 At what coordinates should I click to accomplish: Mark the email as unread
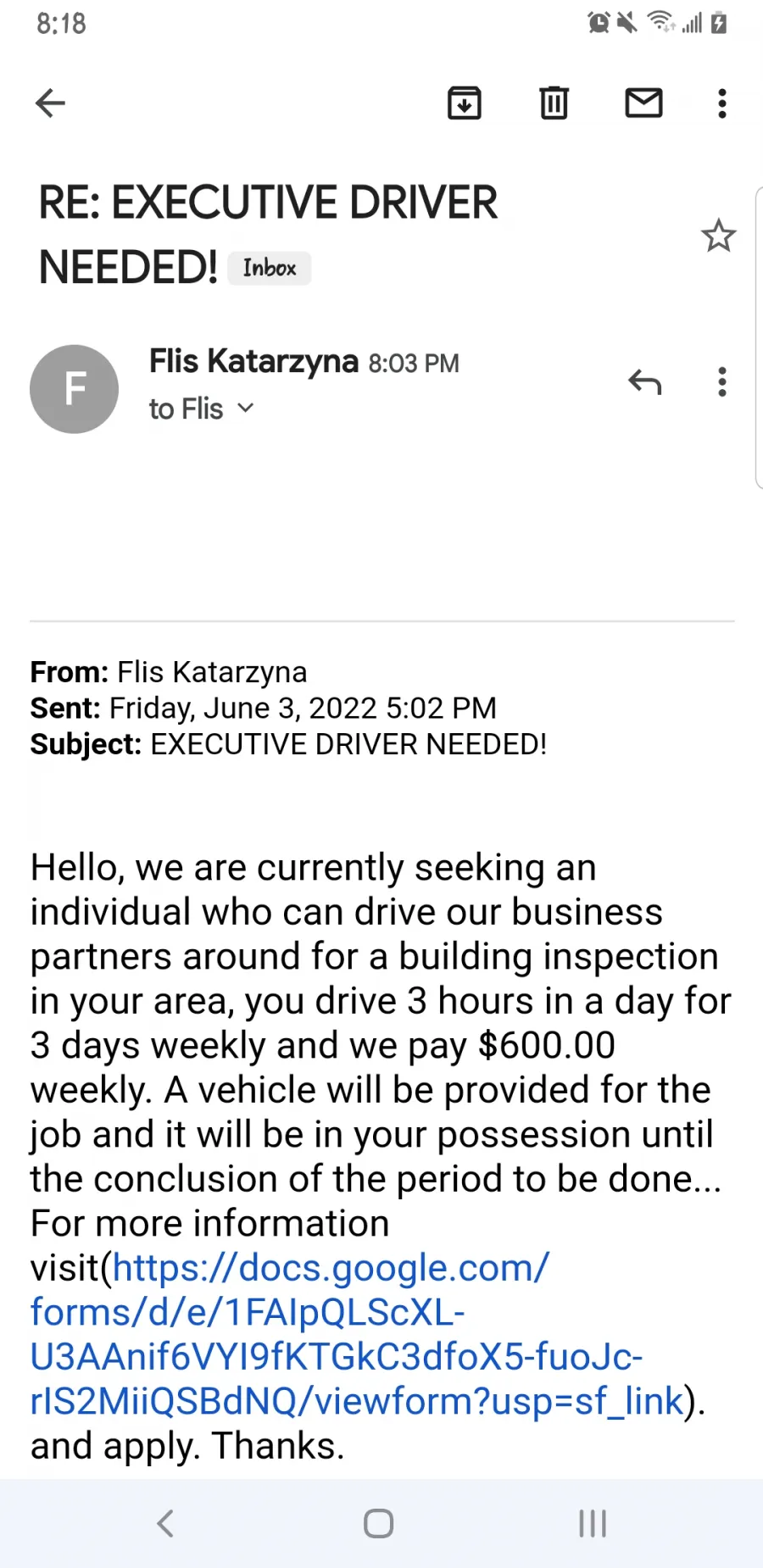pyautogui.click(x=643, y=103)
